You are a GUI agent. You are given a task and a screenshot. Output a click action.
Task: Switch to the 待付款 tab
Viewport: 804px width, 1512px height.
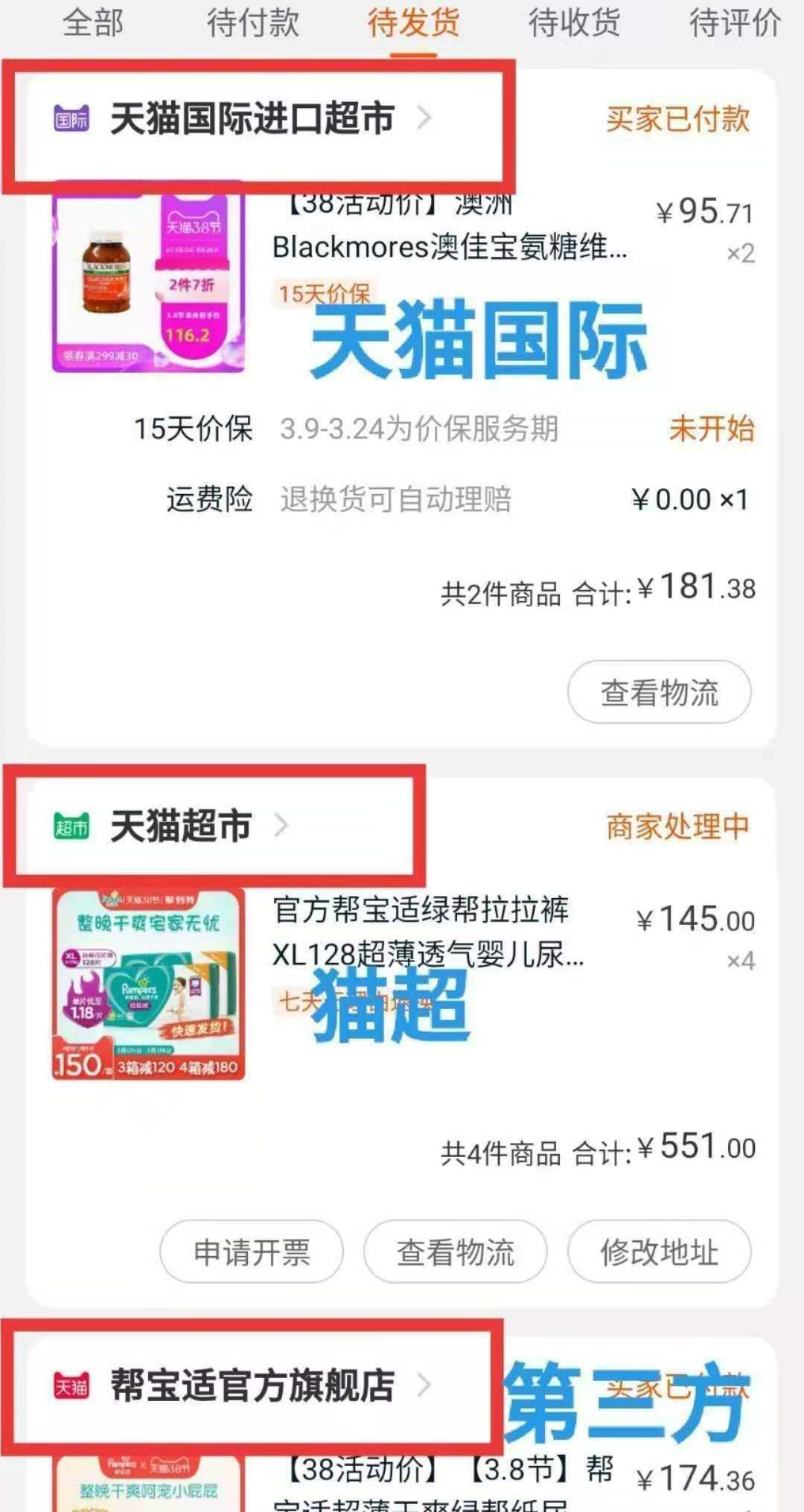pos(253,22)
